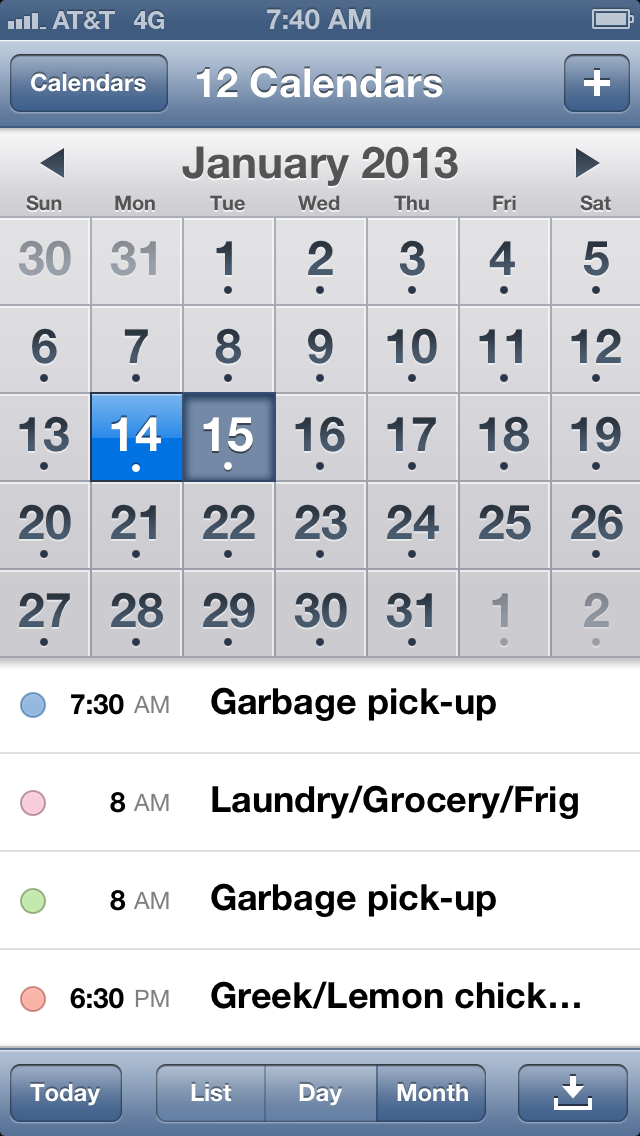Open the invitations inbox icon
Viewport: 640px width, 1136px height.
573,1093
